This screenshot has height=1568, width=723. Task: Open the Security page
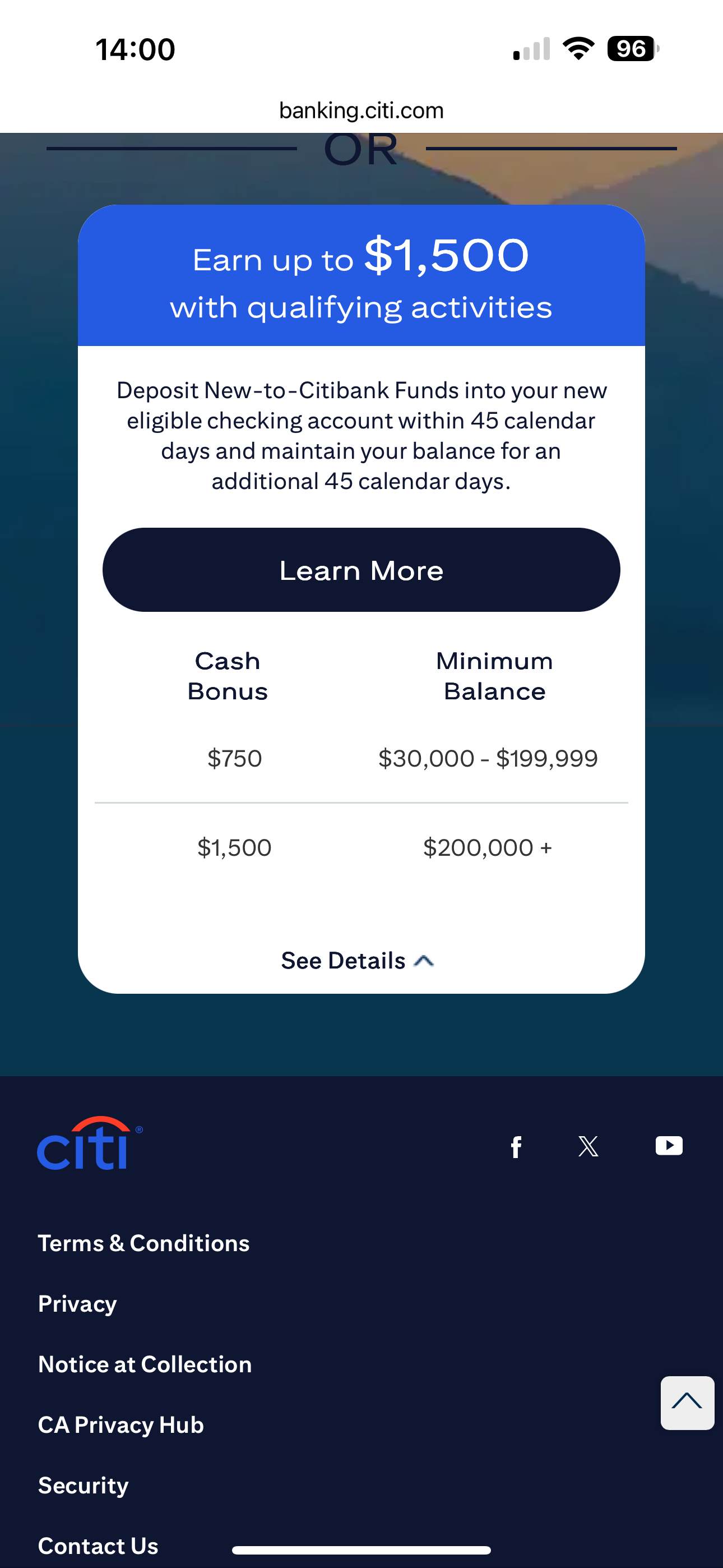pyautogui.click(x=83, y=1485)
